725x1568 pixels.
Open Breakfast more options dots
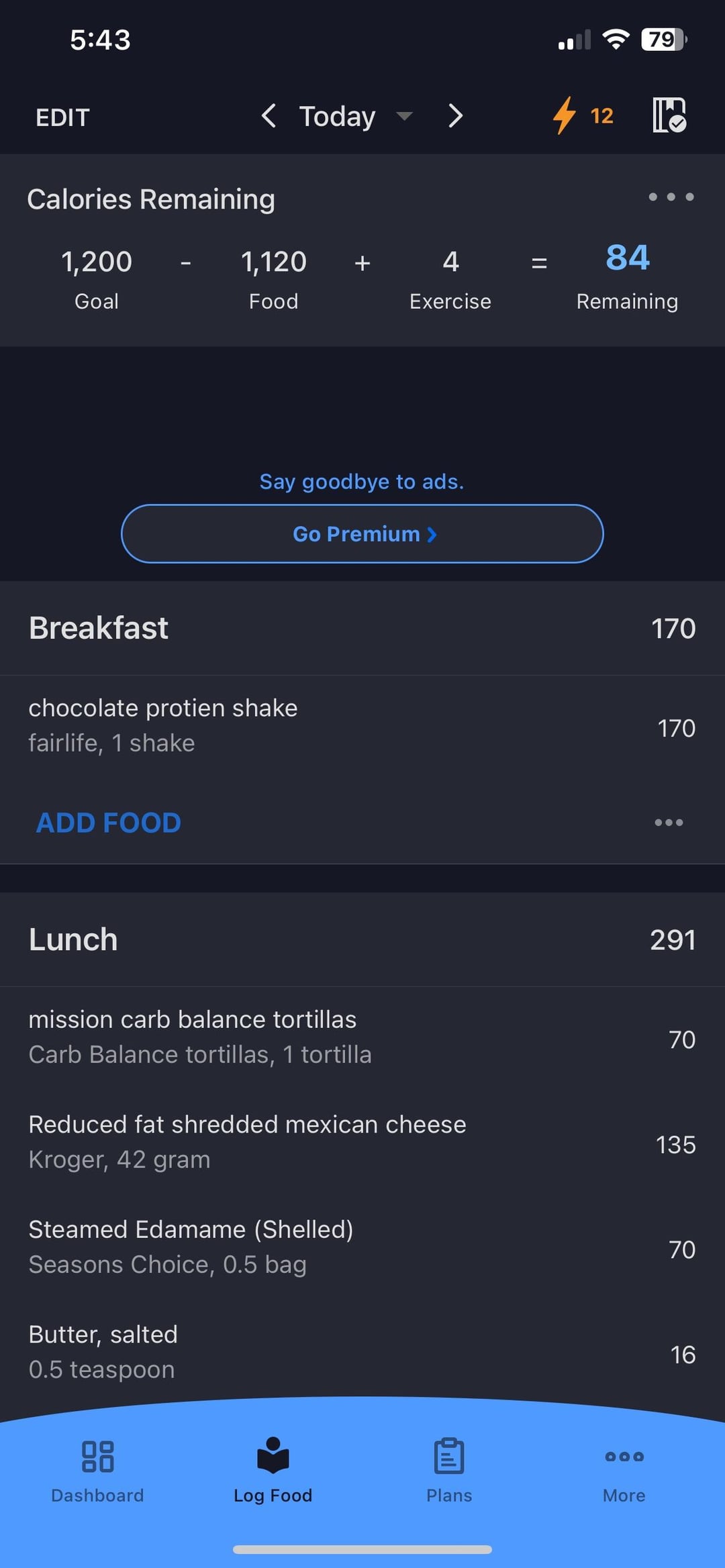pyautogui.click(x=669, y=823)
